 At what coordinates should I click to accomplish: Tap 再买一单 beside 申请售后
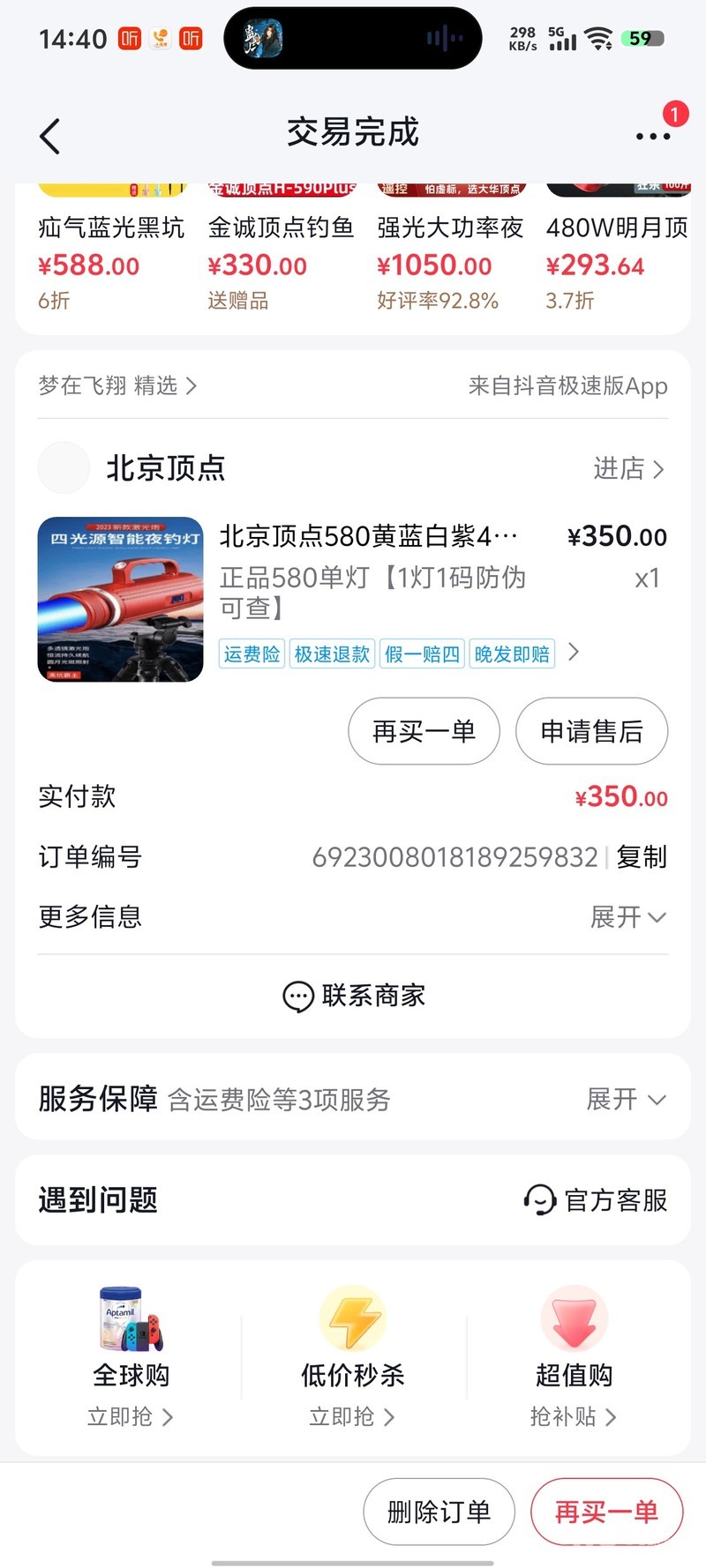click(x=424, y=731)
